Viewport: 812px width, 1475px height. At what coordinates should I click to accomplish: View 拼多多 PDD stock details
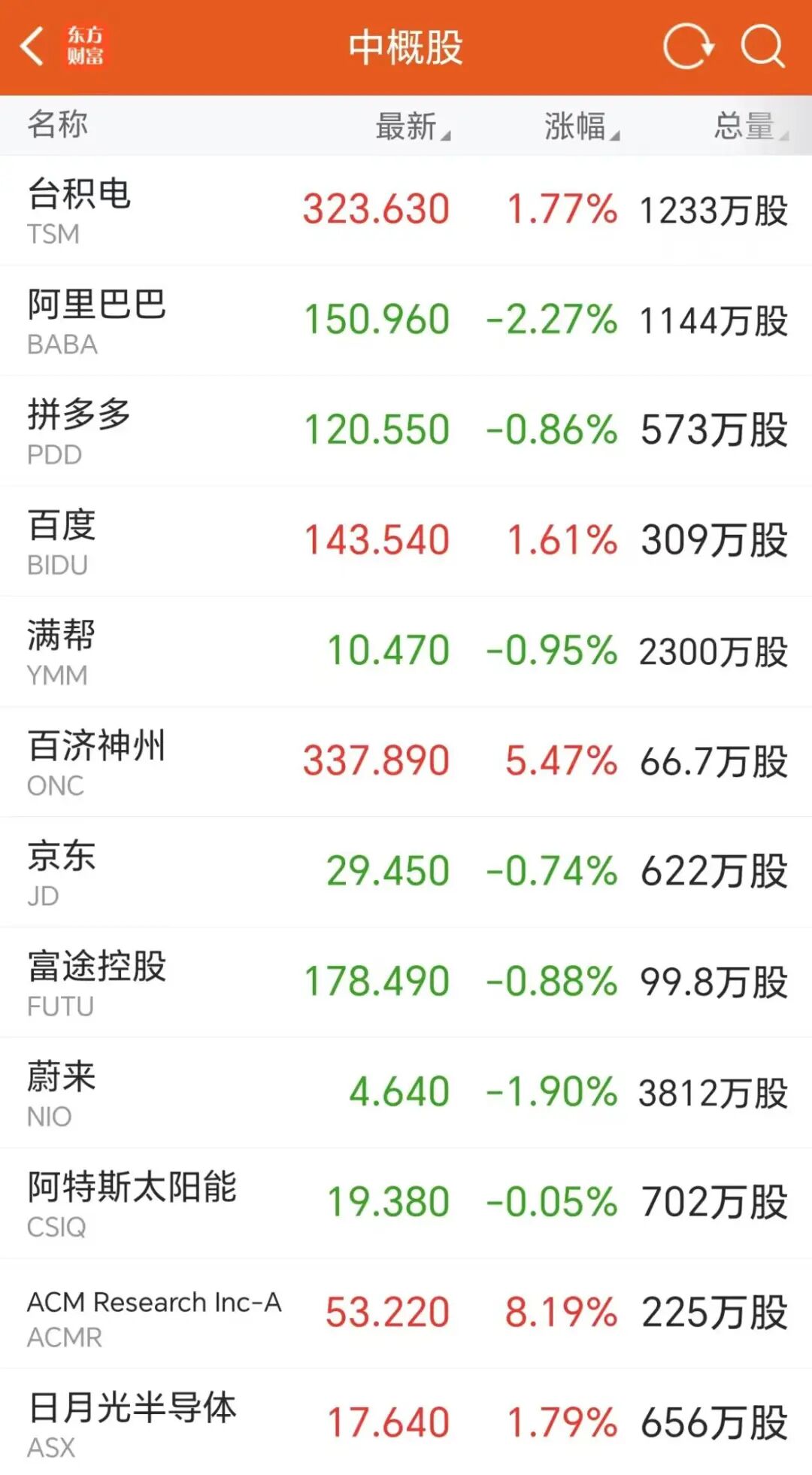[406, 431]
